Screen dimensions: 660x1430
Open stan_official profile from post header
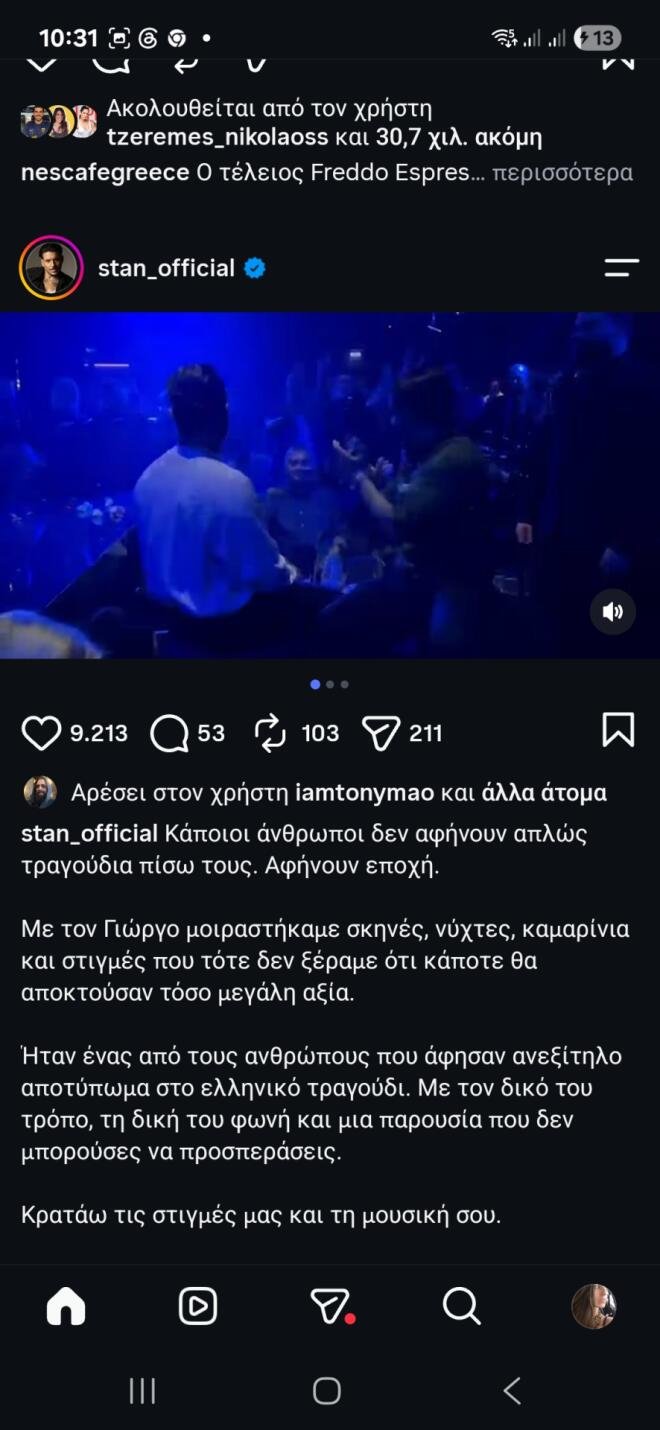click(166, 268)
